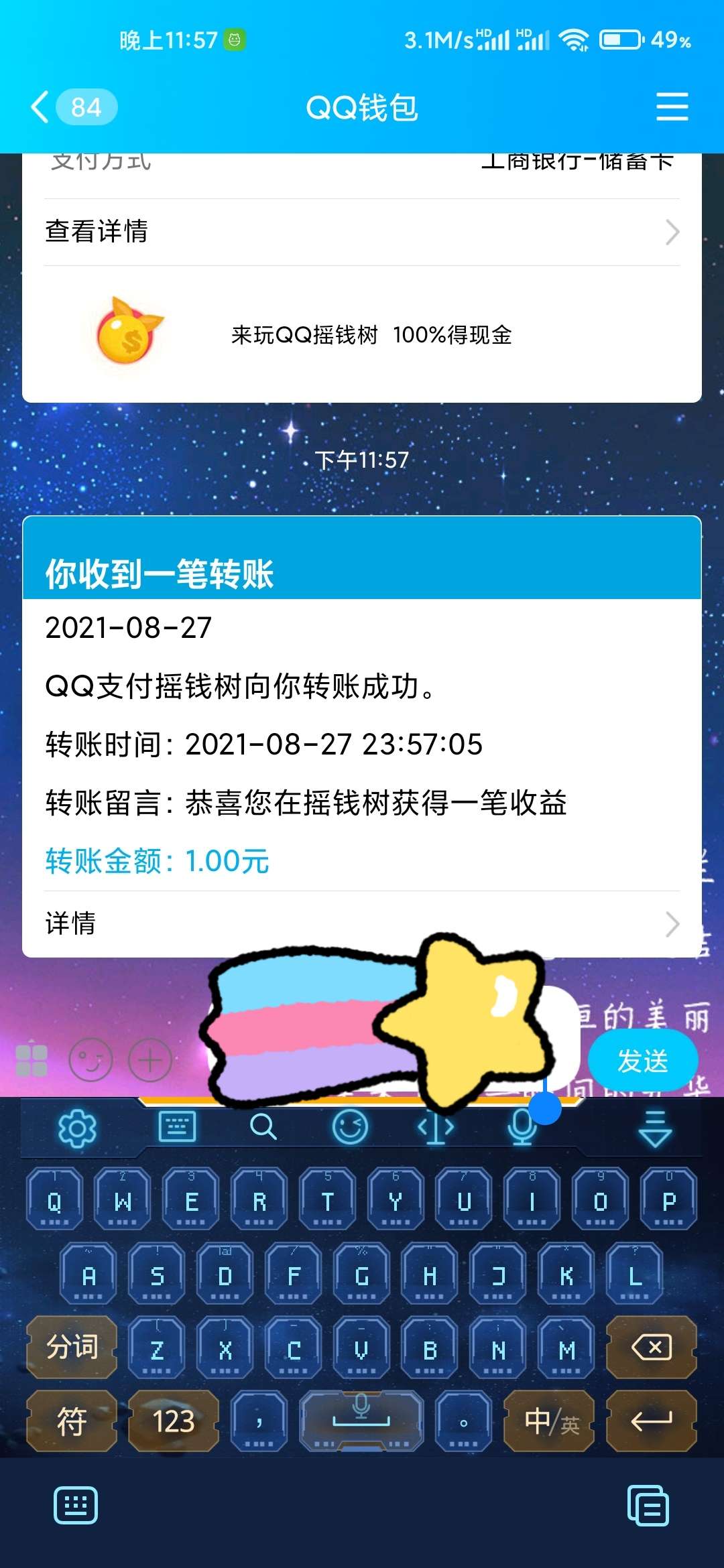Open the QQ摇钱树 cash banner
This screenshot has height=1568, width=724.
pos(362,334)
